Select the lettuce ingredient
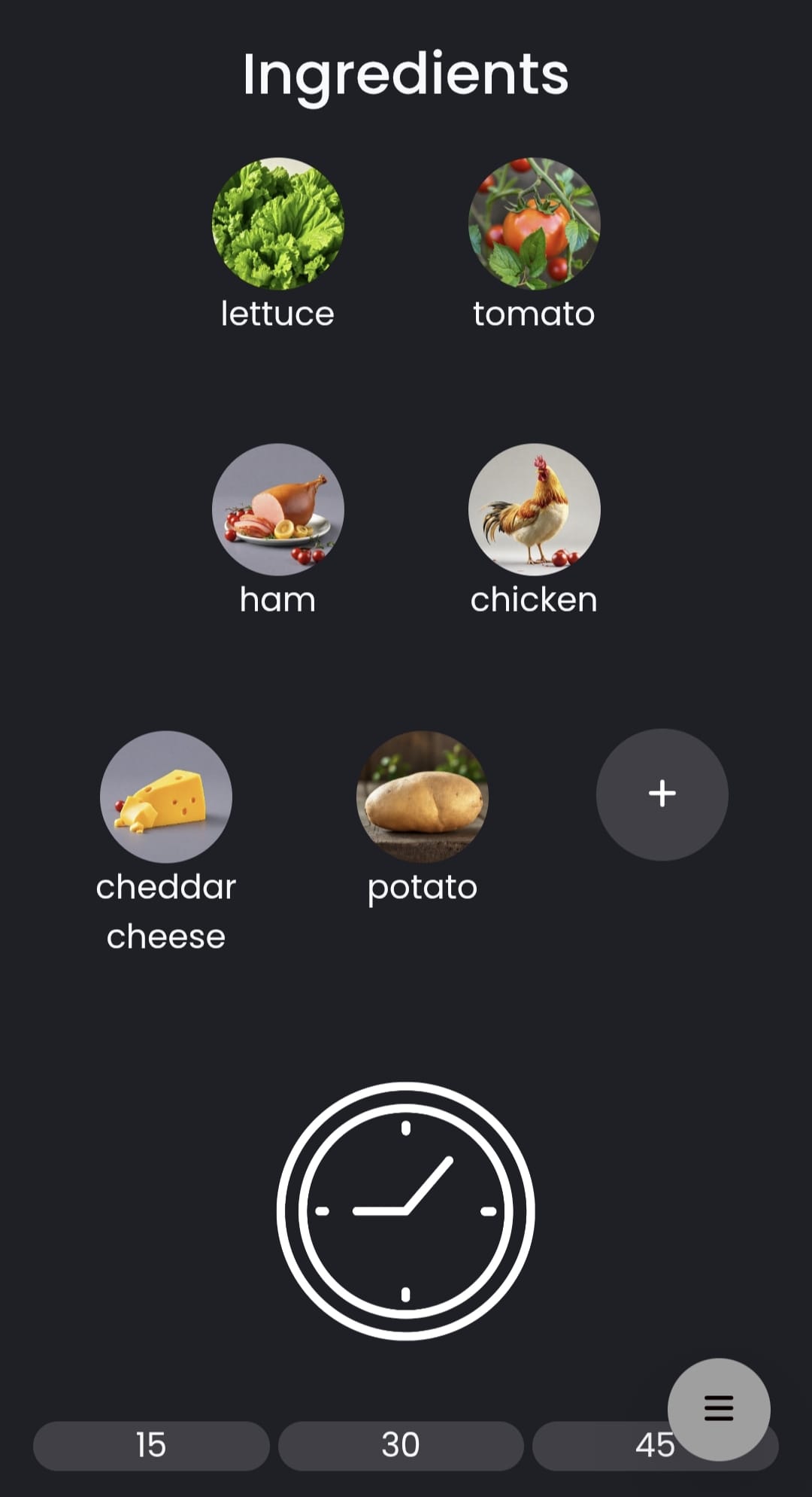 click(x=277, y=223)
